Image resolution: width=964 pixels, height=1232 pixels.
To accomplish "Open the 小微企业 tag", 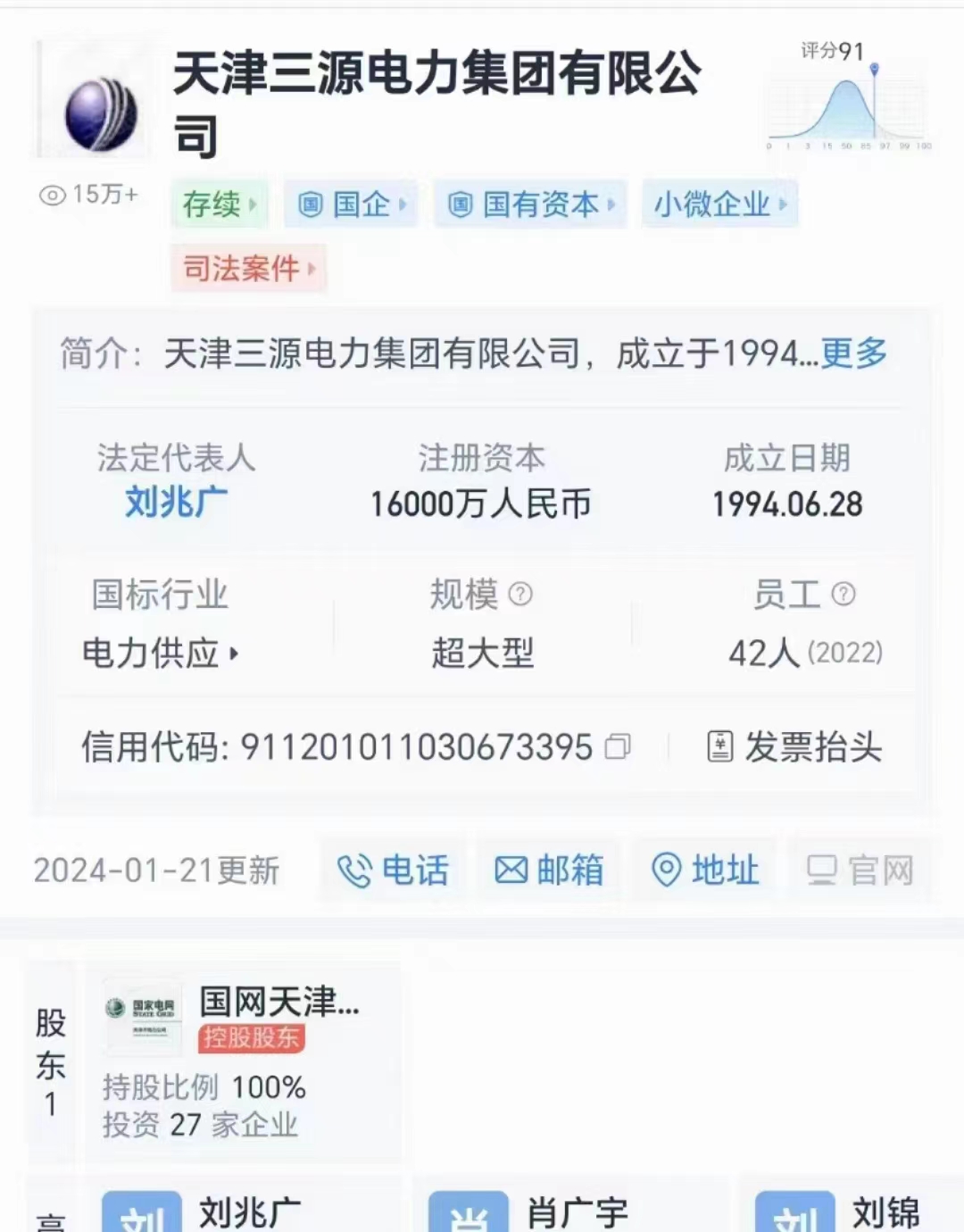I will 719,204.
